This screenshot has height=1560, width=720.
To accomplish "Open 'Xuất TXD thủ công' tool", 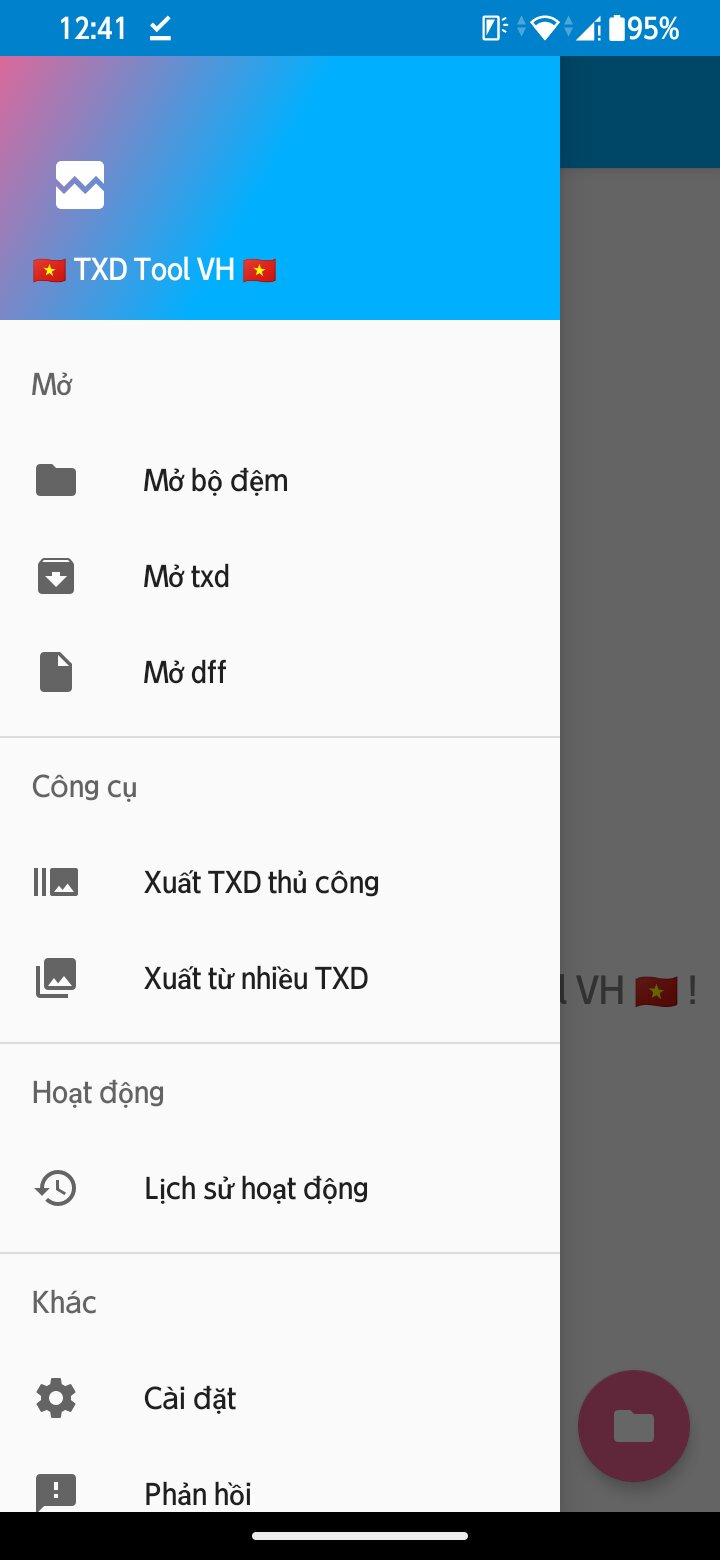I will (x=261, y=882).
